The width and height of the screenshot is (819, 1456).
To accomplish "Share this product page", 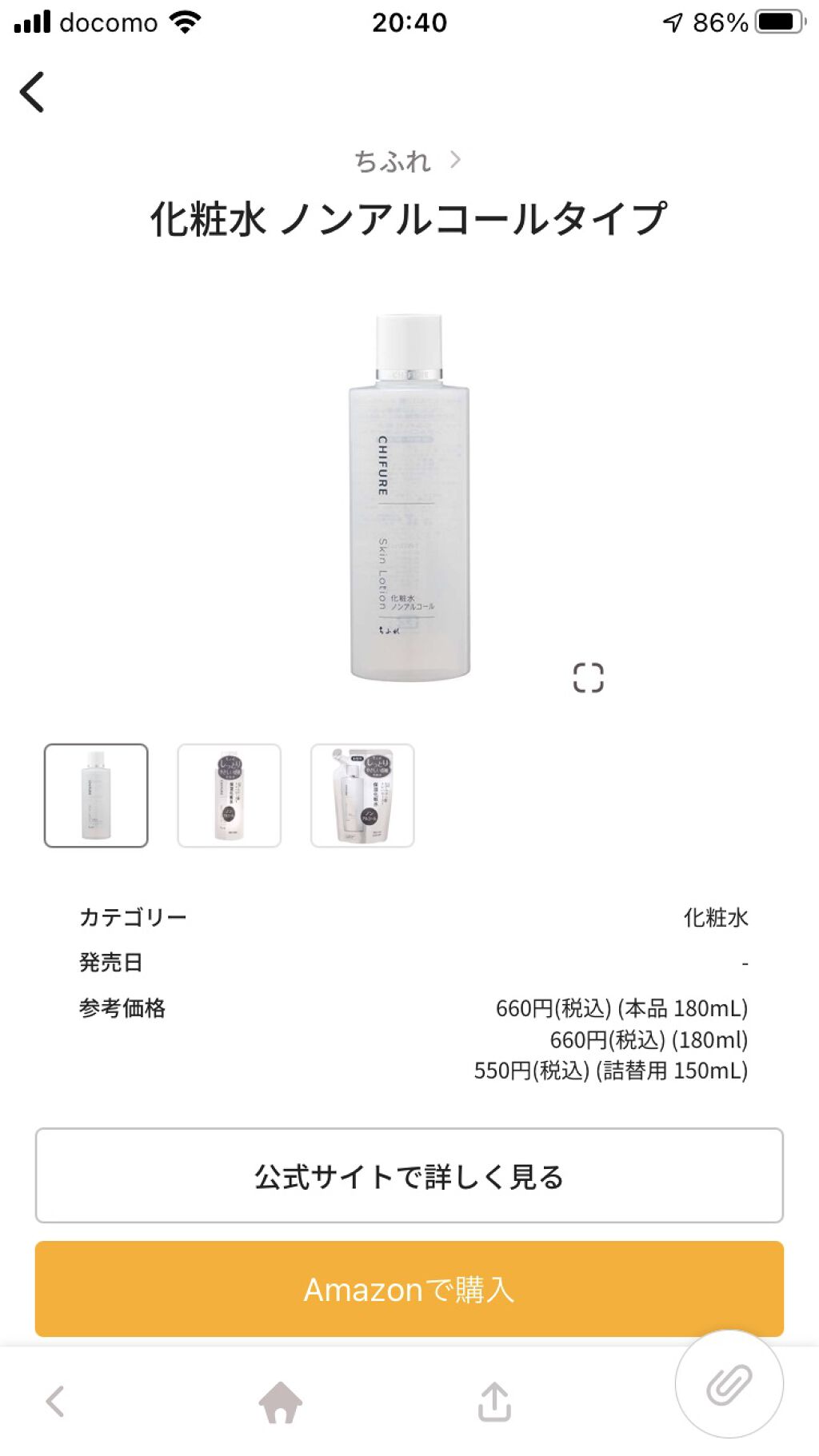I will click(494, 1402).
